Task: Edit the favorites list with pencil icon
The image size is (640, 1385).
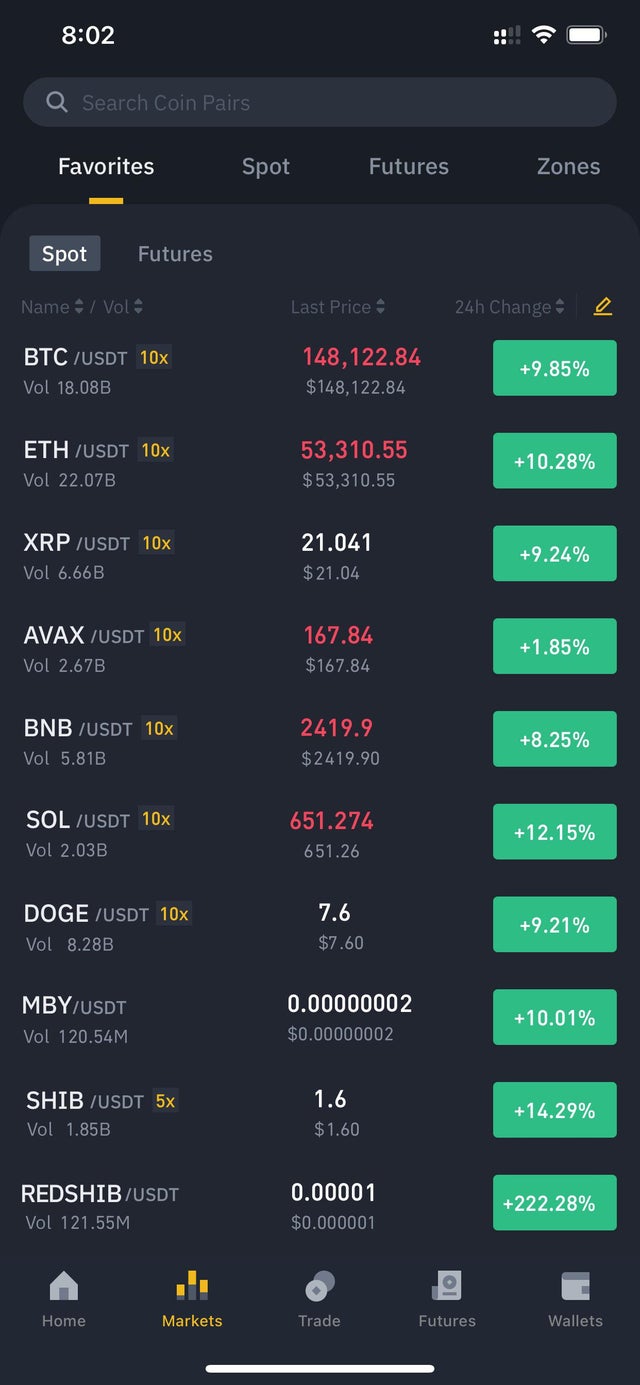Action: [x=602, y=307]
